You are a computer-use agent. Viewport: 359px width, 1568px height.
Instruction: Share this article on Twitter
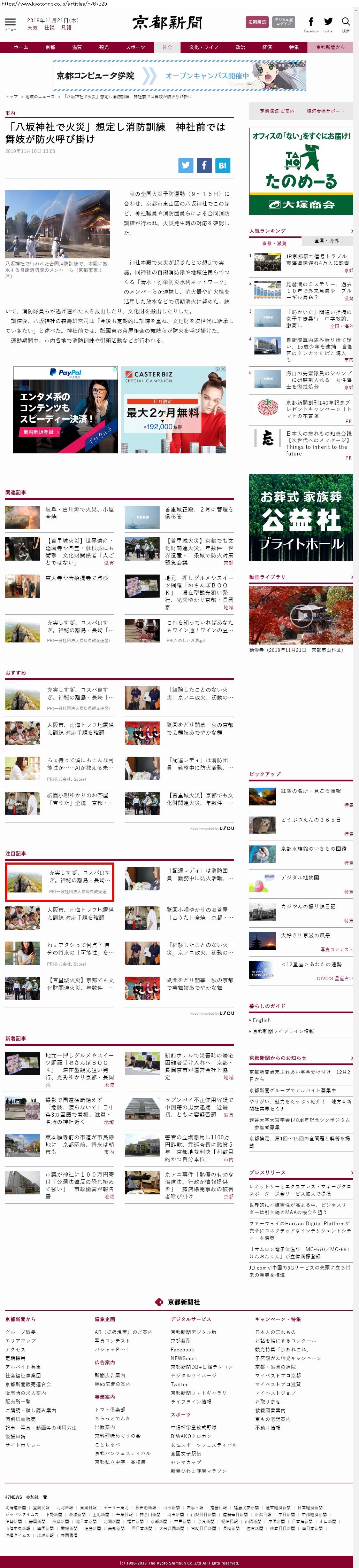[186, 165]
